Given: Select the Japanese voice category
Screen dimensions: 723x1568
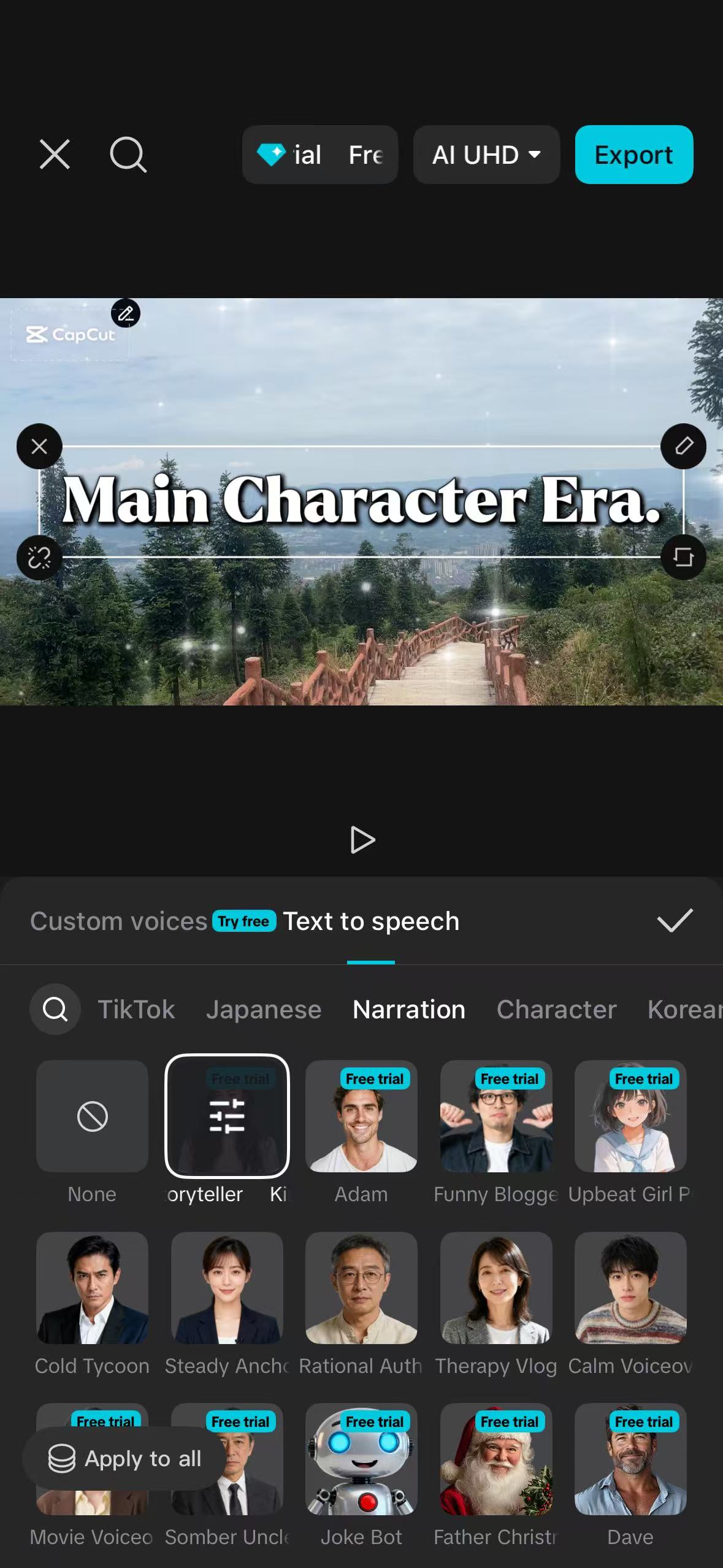Looking at the screenshot, I should 264,1009.
